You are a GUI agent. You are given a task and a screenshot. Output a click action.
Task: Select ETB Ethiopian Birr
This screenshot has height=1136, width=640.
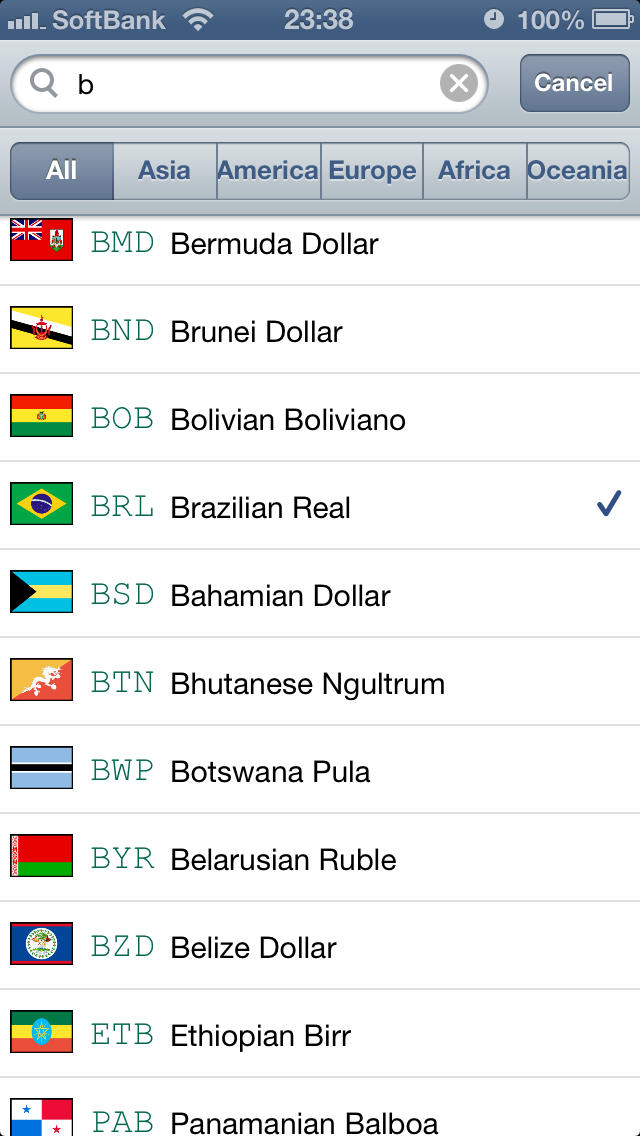coord(320,1035)
